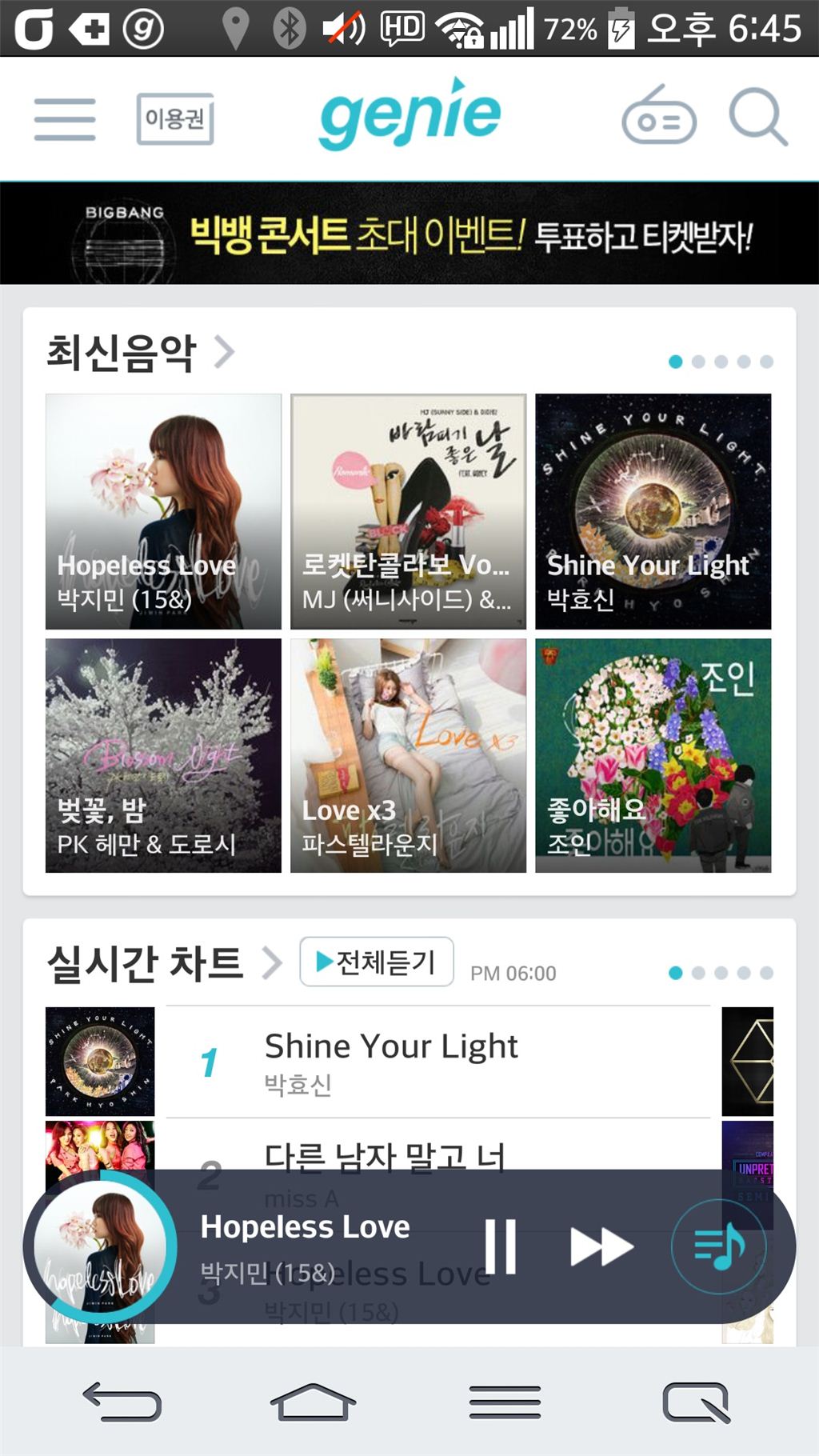Viewport: 819px width, 1456px height.
Task: Open the now-playing Hopeless Love album art
Action: tap(100, 1246)
